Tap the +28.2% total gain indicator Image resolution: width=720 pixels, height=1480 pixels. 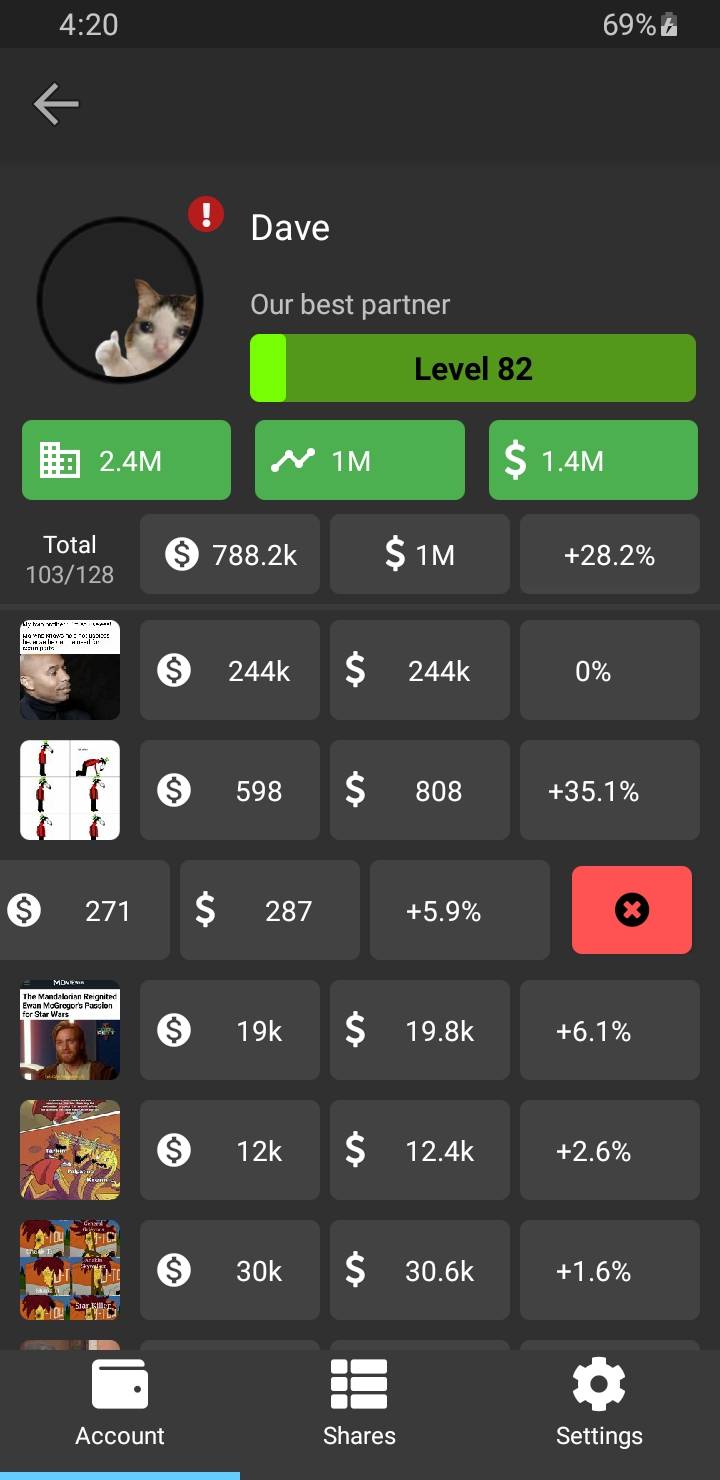coord(609,555)
